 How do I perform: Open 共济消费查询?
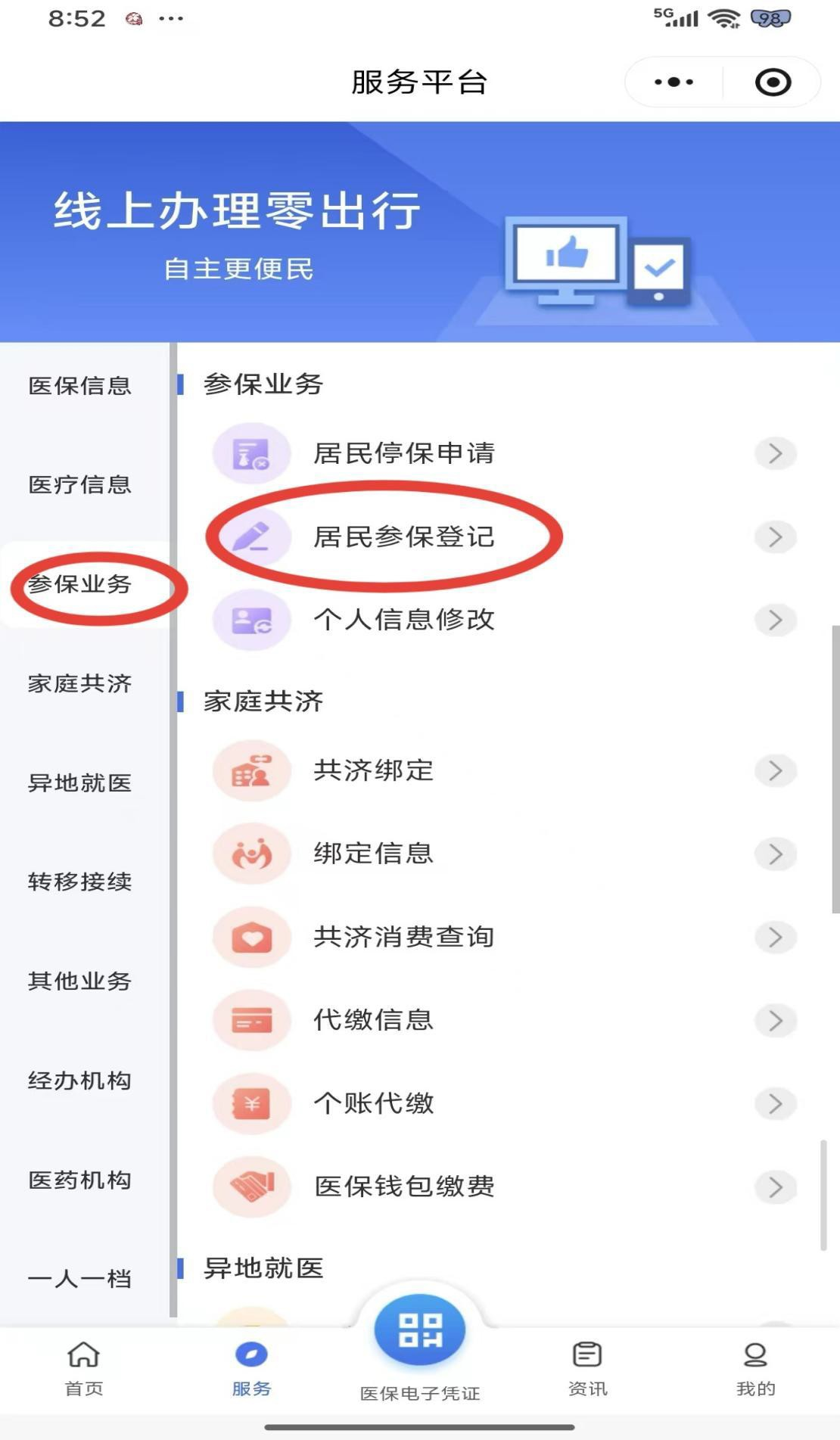point(404,938)
